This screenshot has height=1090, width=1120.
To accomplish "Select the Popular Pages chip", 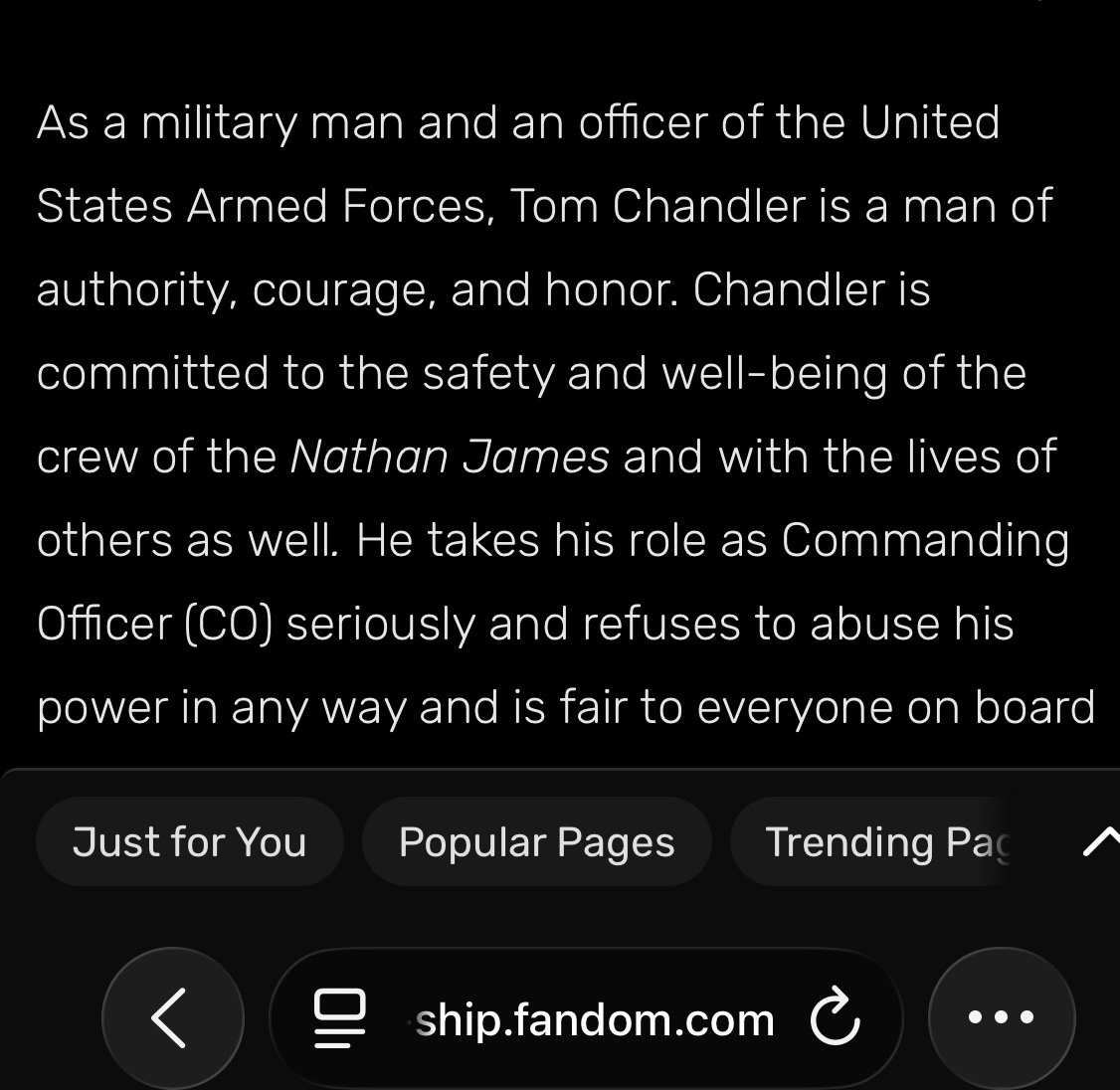I will pyautogui.click(x=536, y=842).
